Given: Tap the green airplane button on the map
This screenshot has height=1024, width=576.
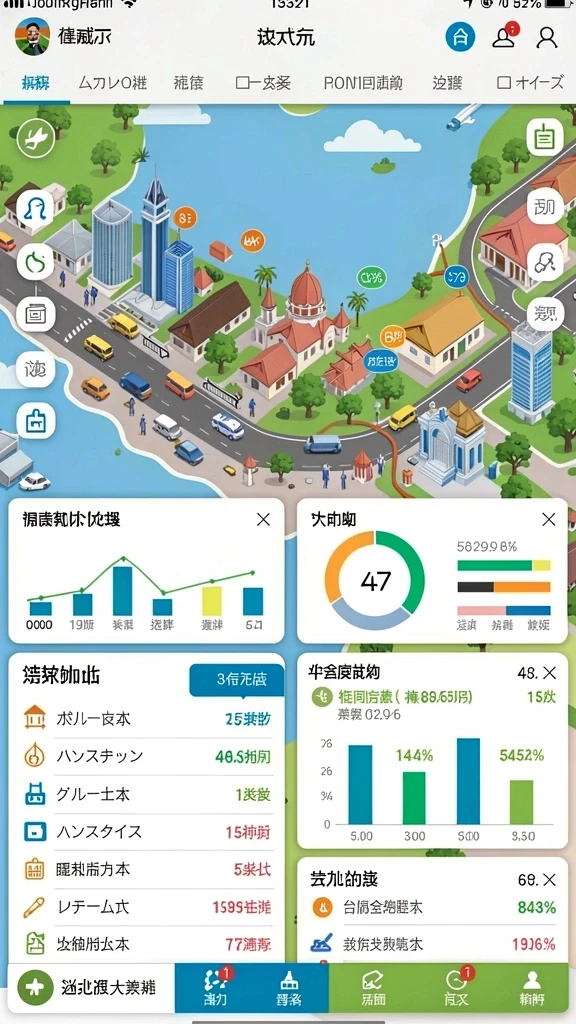Looking at the screenshot, I should [x=35, y=138].
